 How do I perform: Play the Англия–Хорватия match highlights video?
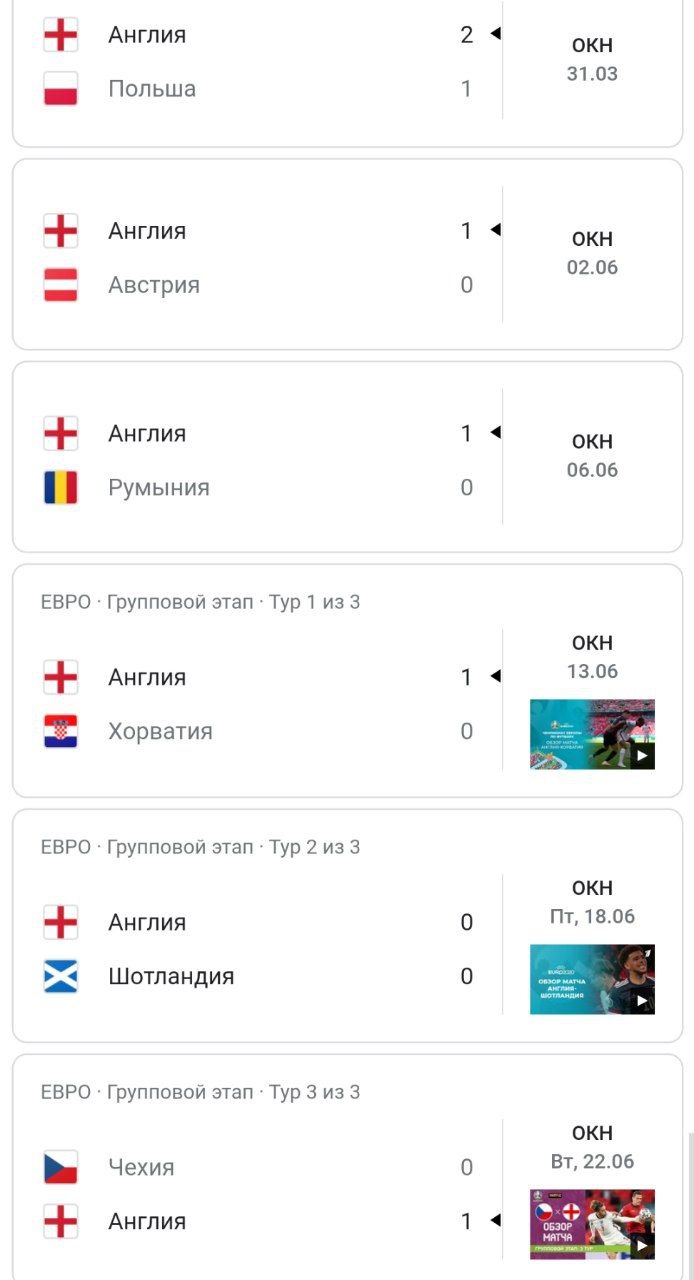click(592, 734)
